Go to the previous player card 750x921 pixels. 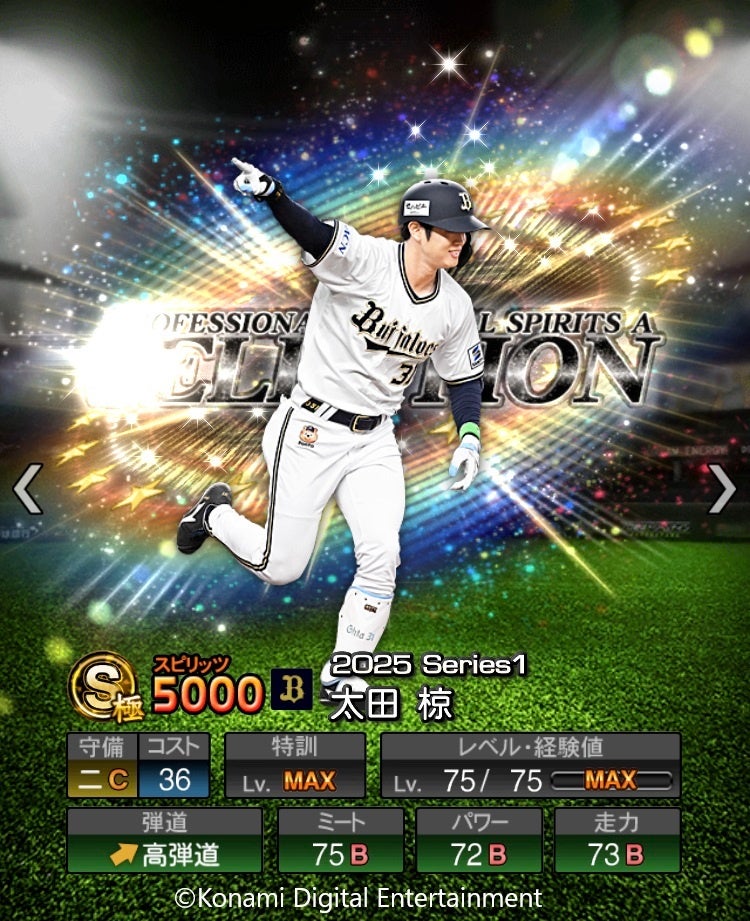(x=27, y=489)
